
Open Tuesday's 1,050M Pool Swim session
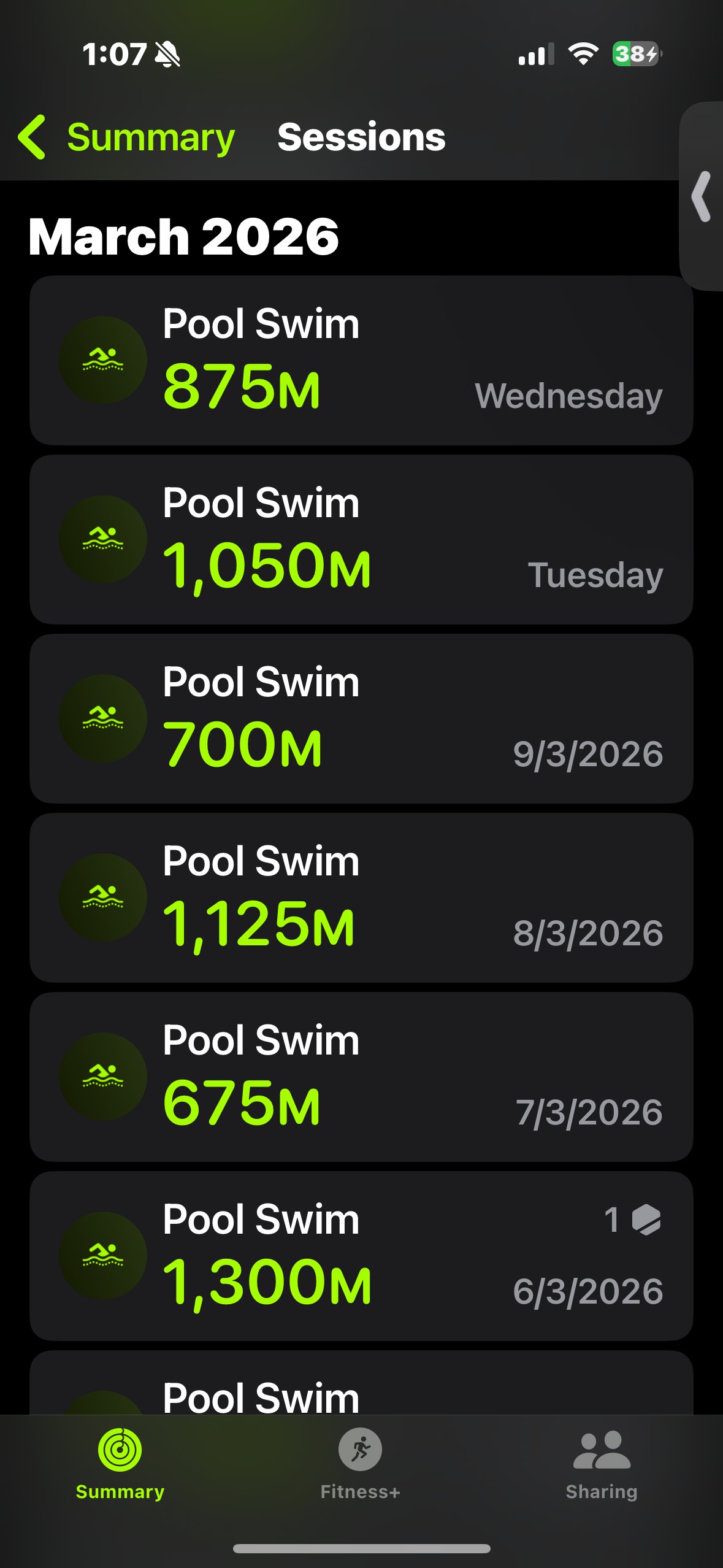(x=361, y=539)
